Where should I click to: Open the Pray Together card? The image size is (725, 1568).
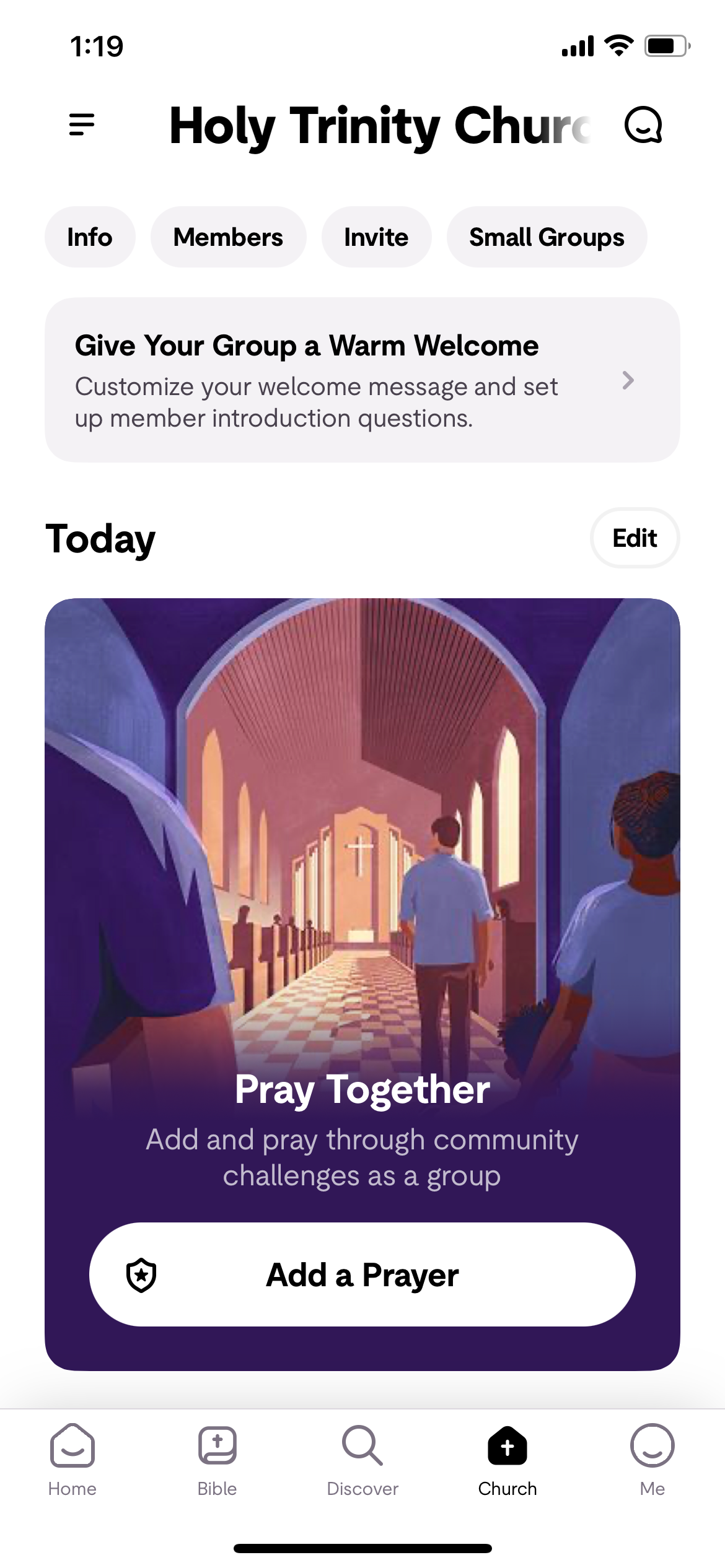pos(362,867)
